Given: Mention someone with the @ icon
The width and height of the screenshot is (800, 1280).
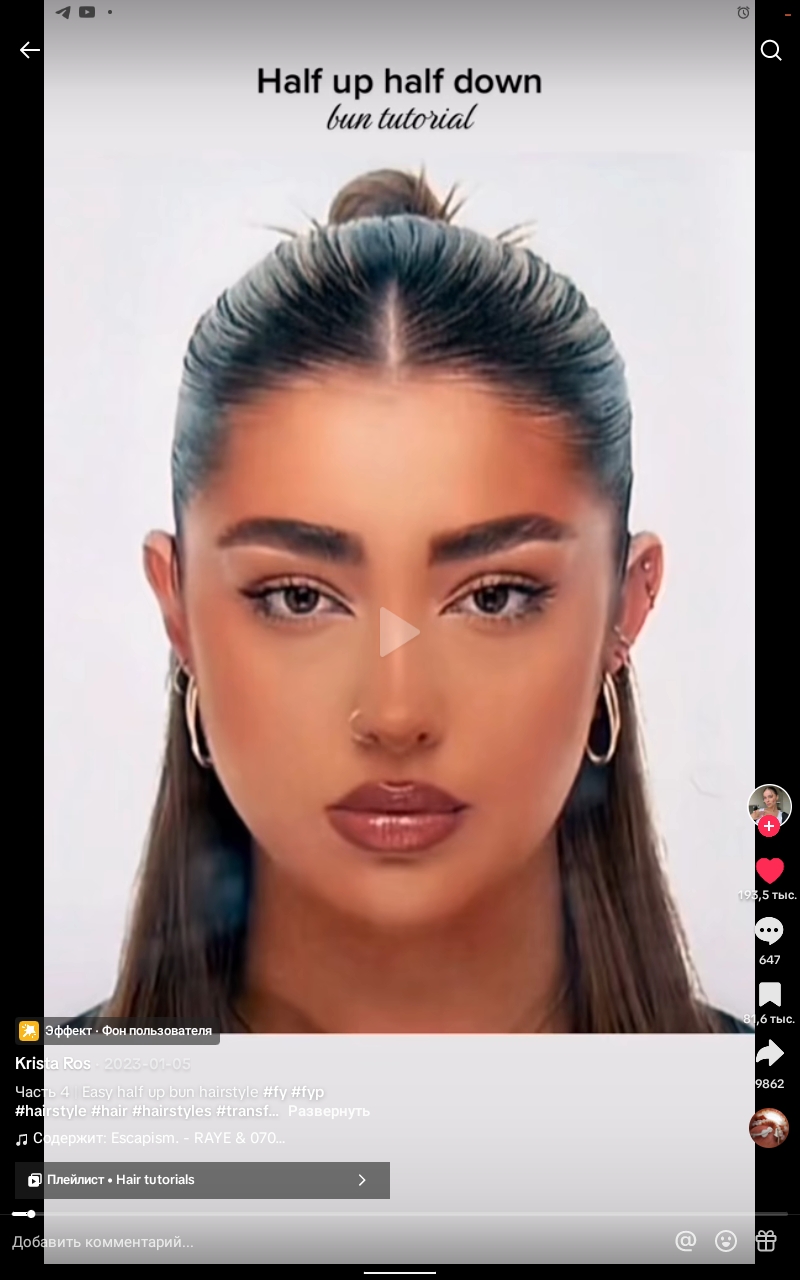Looking at the screenshot, I should [685, 1241].
